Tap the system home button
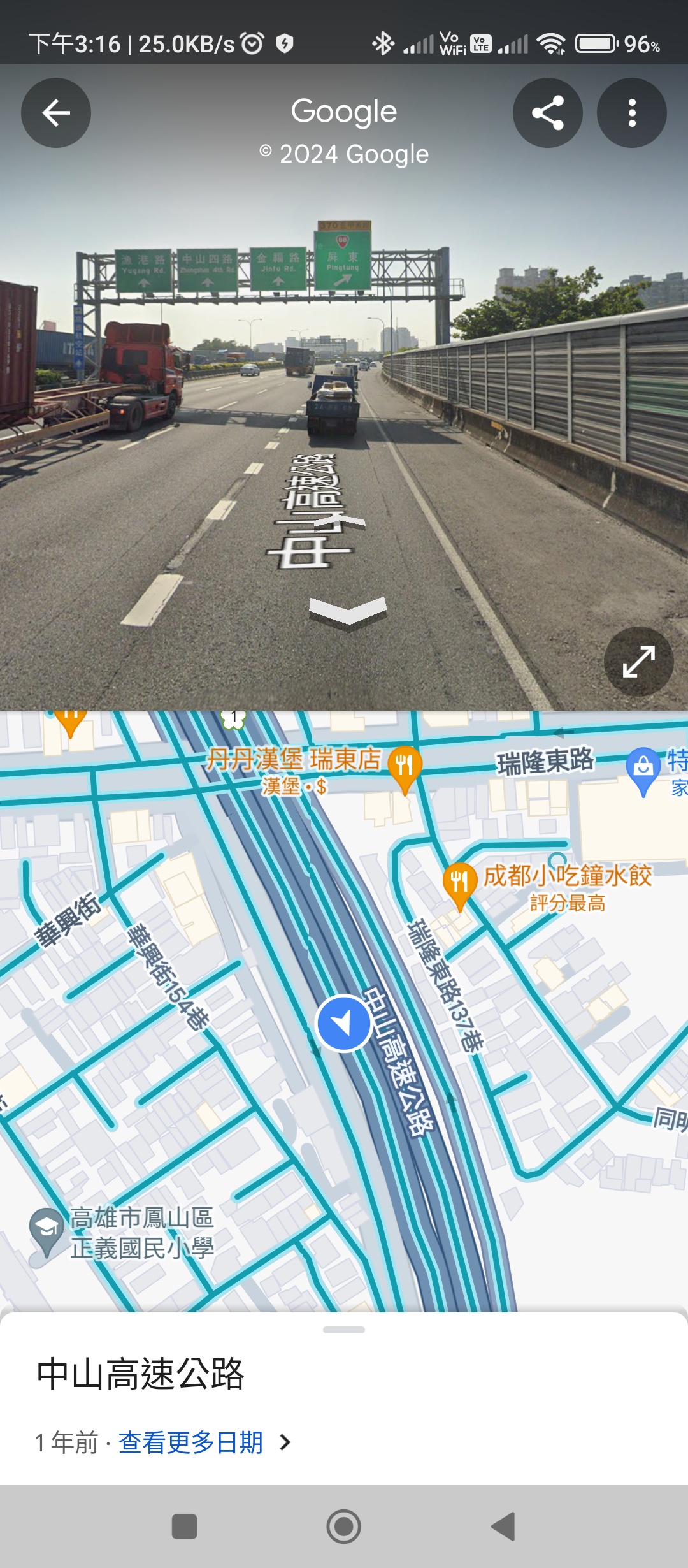 pyautogui.click(x=344, y=1527)
